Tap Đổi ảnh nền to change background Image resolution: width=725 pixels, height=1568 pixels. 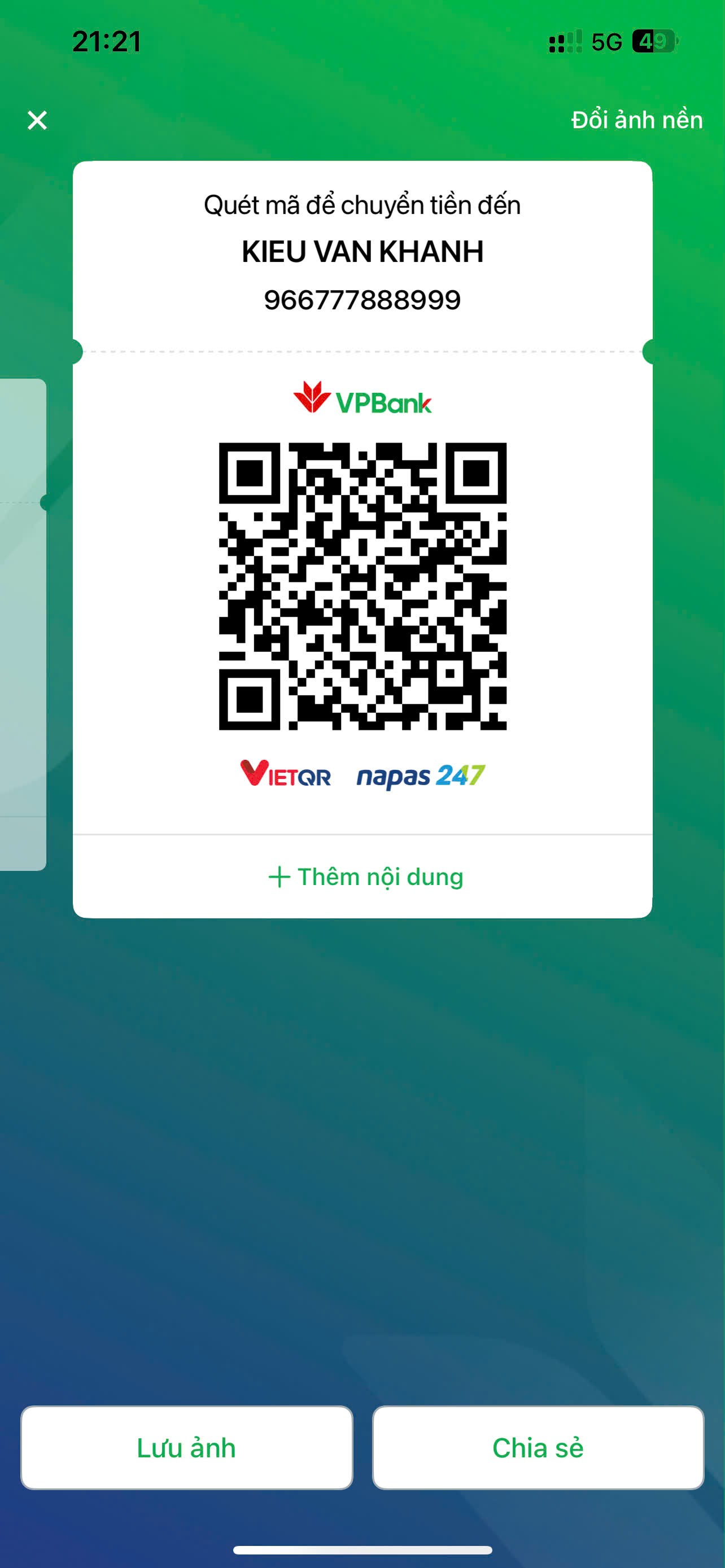pos(636,120)
